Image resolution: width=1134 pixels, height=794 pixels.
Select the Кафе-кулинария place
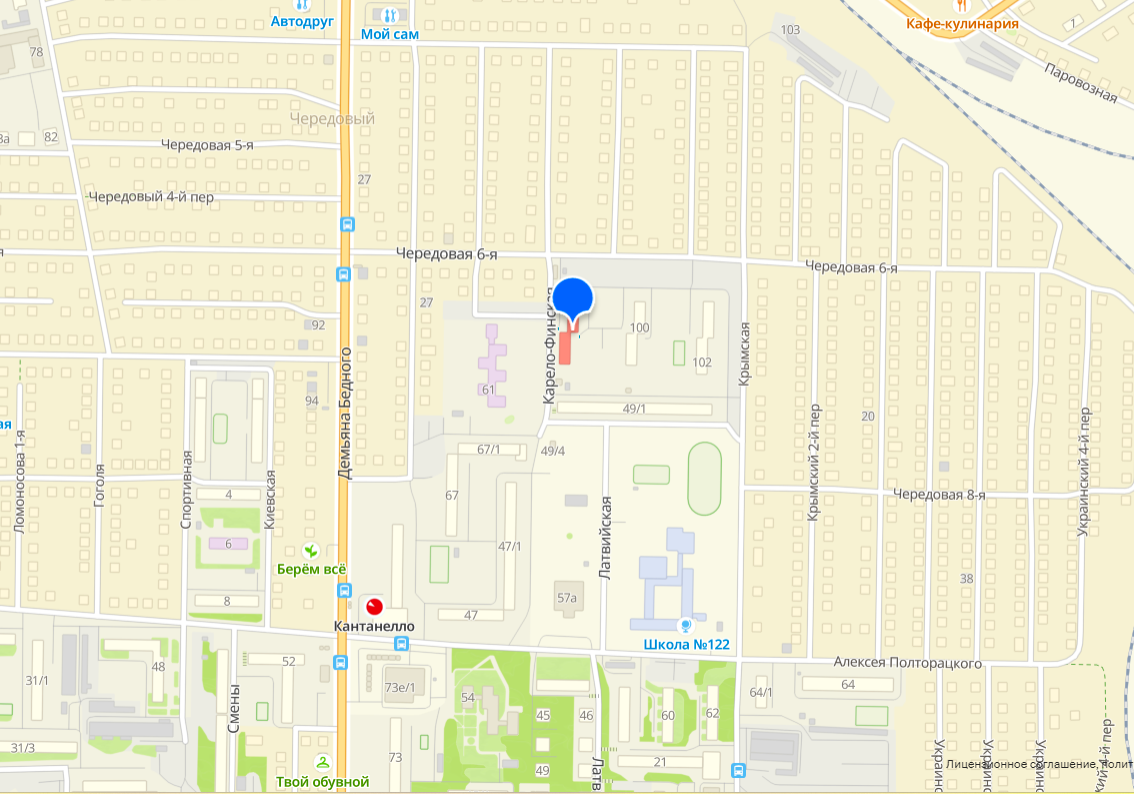coord(960,7)
